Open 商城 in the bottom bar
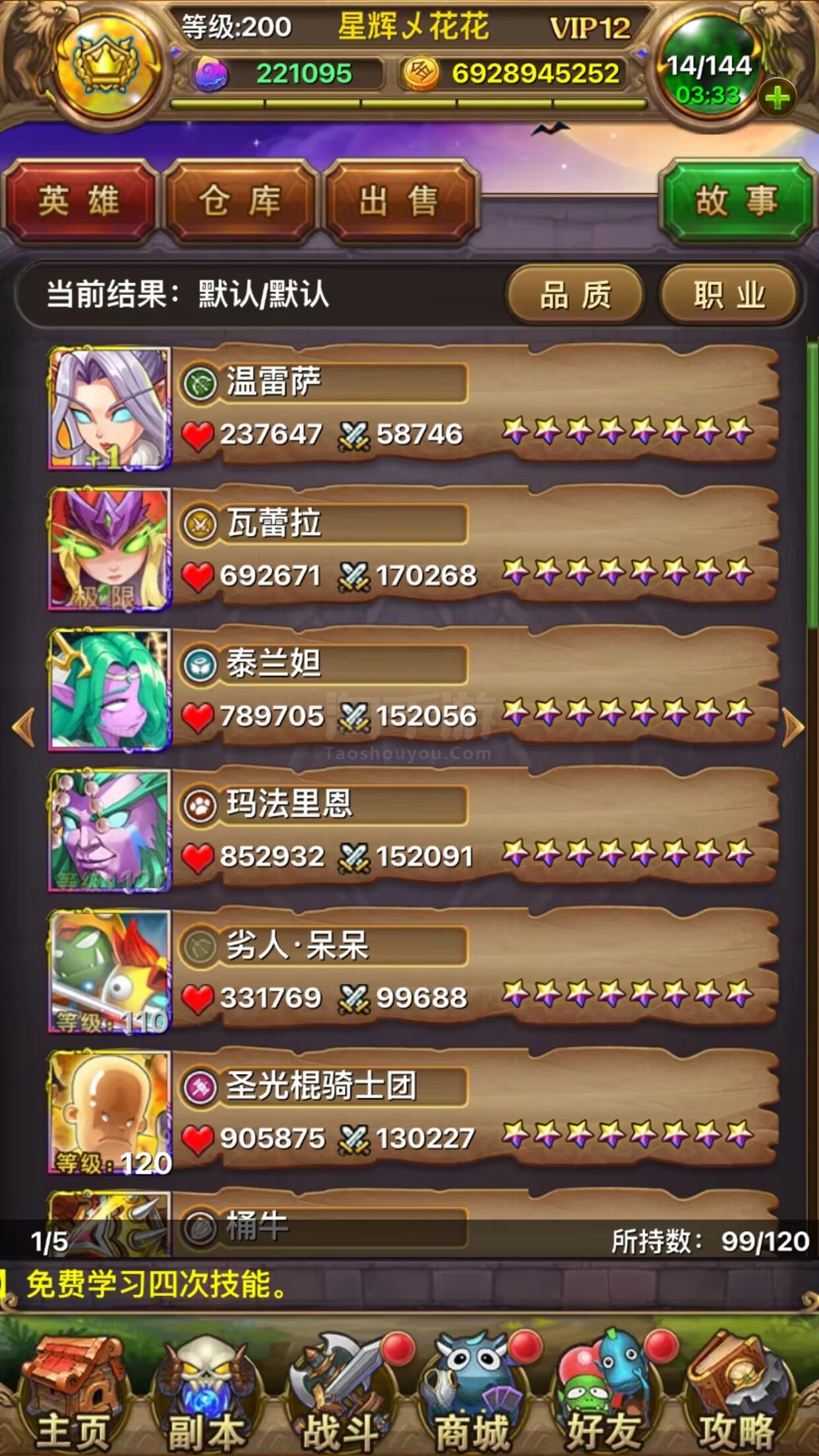 (472, 1393)
